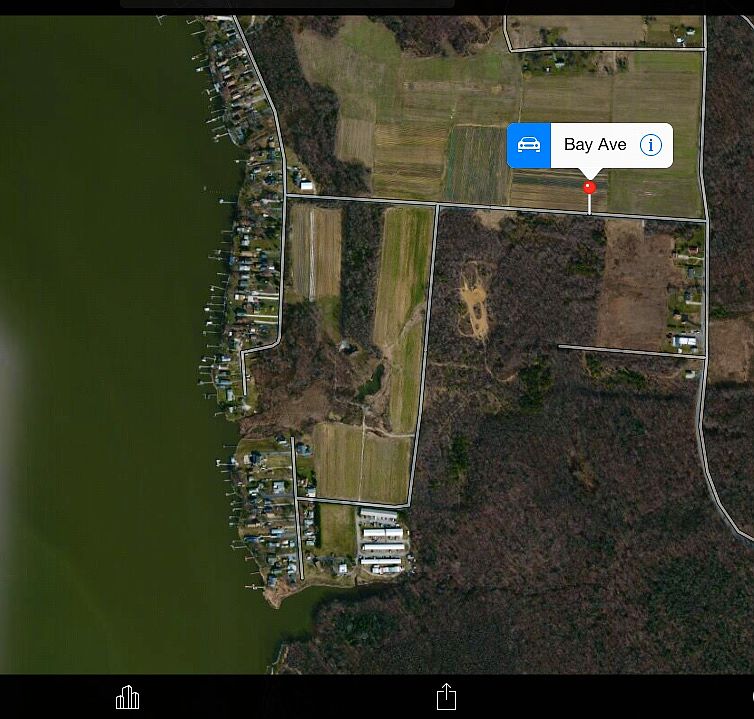Tap the red map pin
Image resolution: width=754 pixels, height=719 pixels.
589,187
